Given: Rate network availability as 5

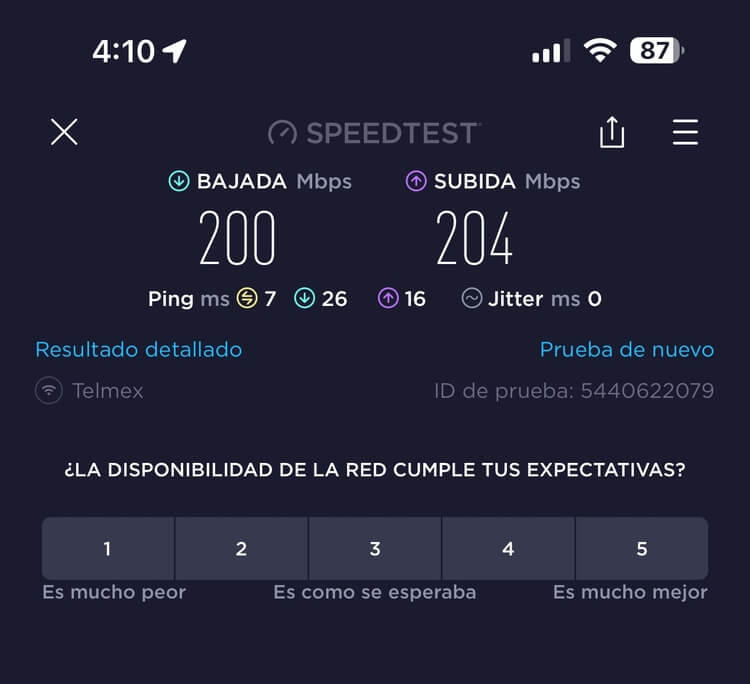Looking at the screenshot, I should [642, 548].
